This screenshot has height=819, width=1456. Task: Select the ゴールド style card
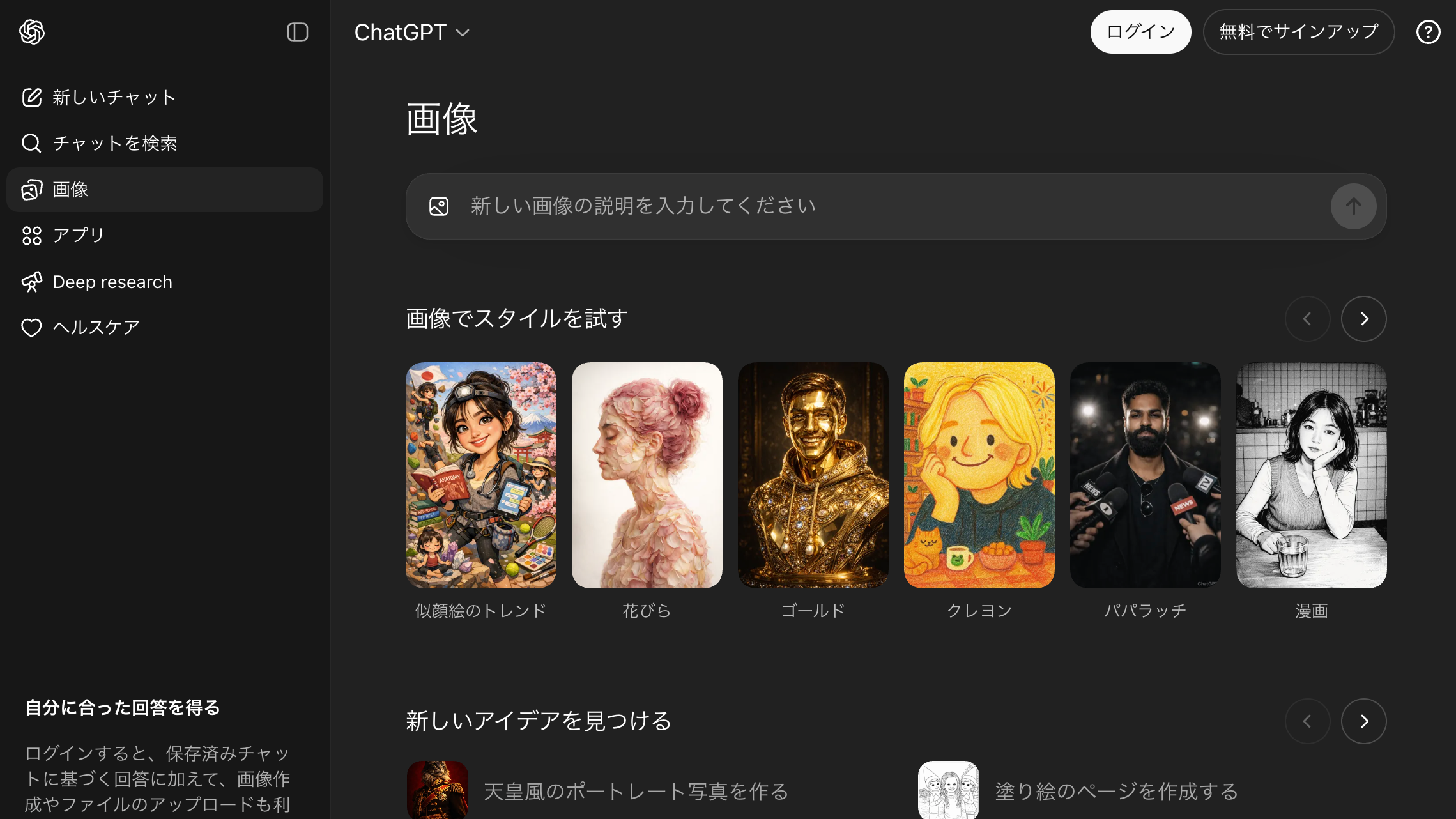tap(813, 475)
